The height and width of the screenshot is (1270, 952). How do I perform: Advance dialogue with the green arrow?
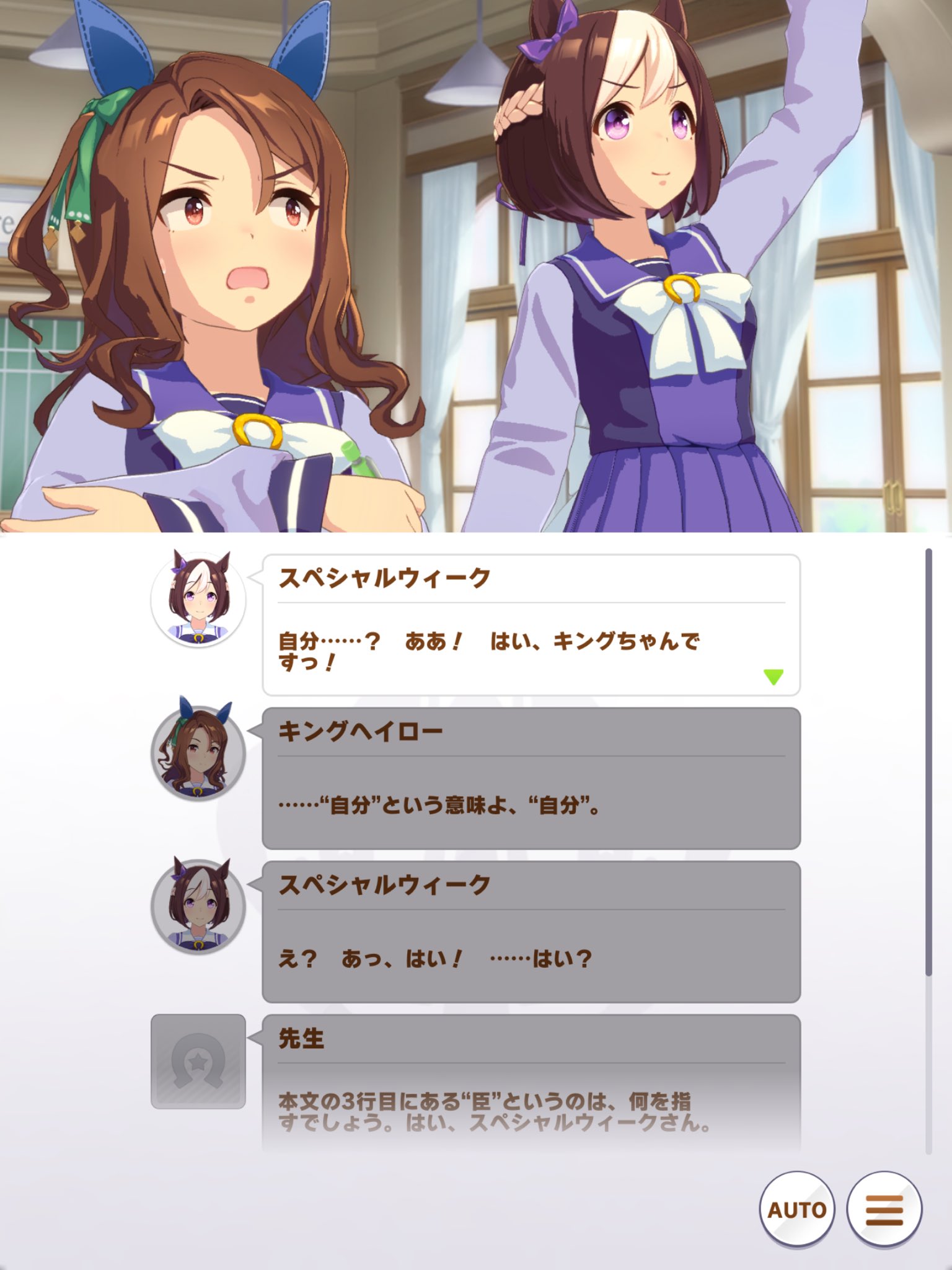(773, 676)
